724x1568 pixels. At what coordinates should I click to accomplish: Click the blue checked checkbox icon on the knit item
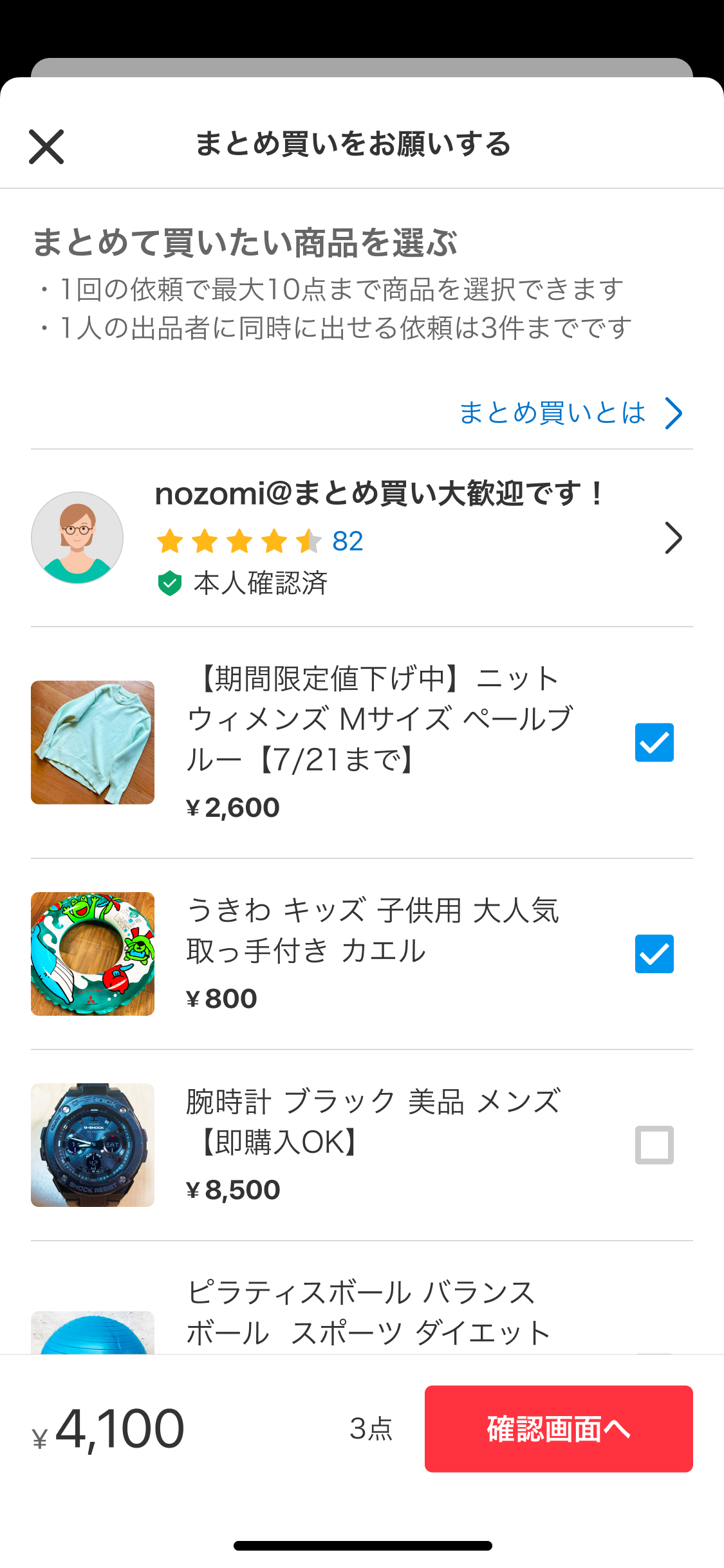pos(654,742)
